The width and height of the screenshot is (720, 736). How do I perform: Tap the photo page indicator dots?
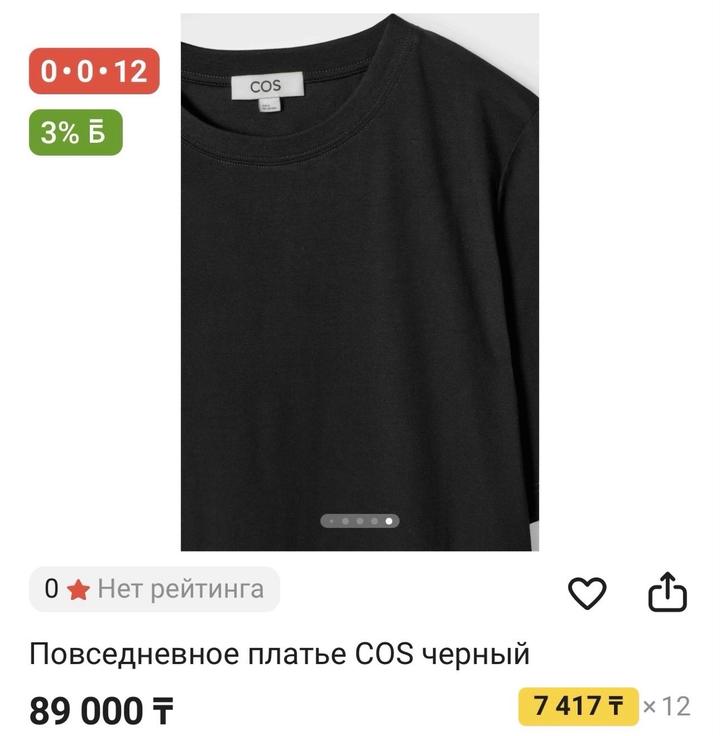[x=360, y=521]
